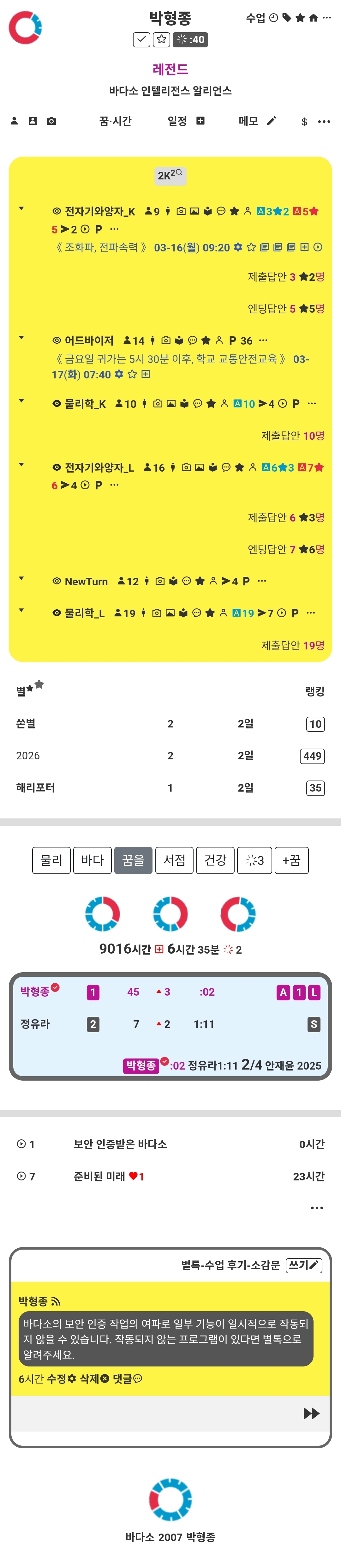
Task: Expand the 전자기와양자_K class row
Action: coord(21,209)
